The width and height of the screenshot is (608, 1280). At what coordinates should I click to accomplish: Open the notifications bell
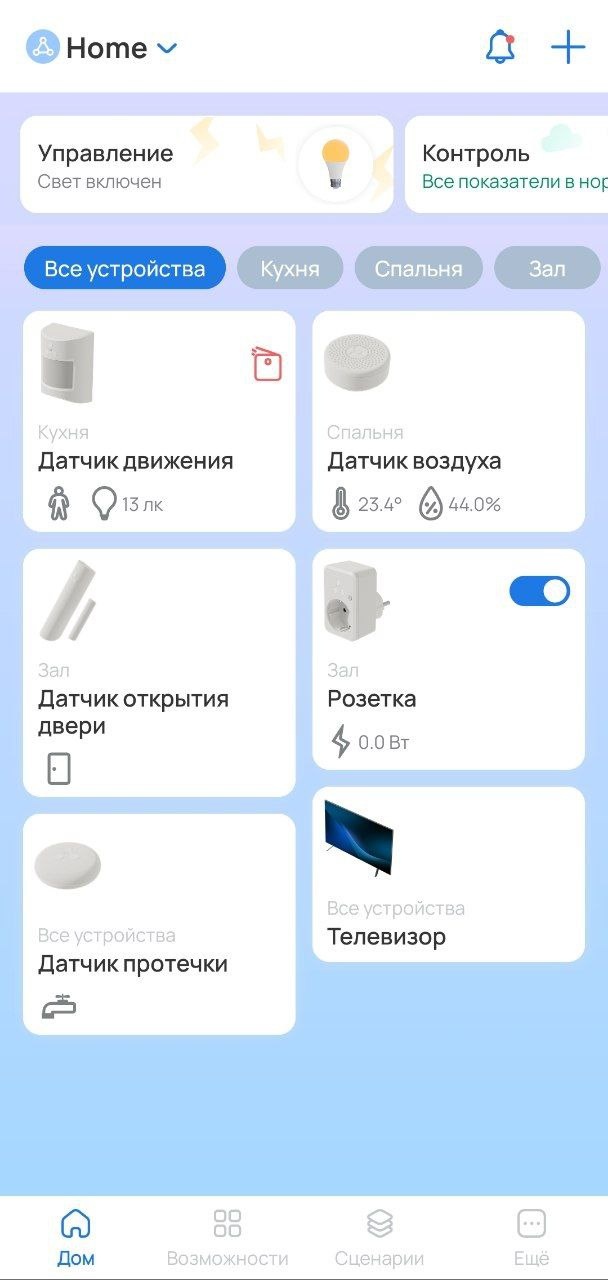click(x=500, y=47)
